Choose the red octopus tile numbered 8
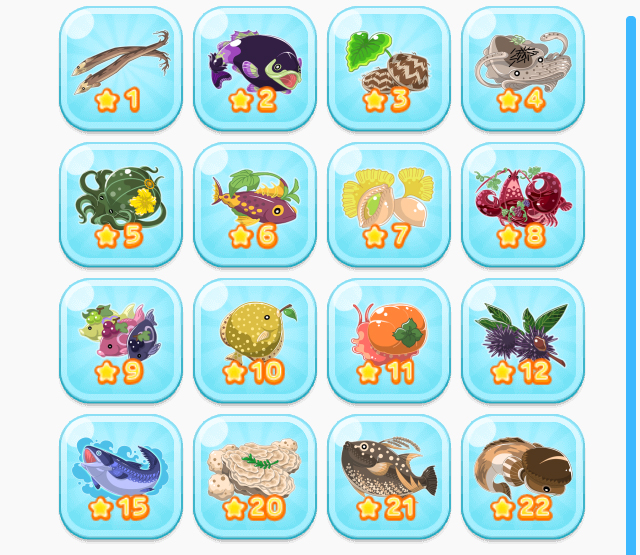The height and width of the screenshot is (555, 640). pos(523,204)
